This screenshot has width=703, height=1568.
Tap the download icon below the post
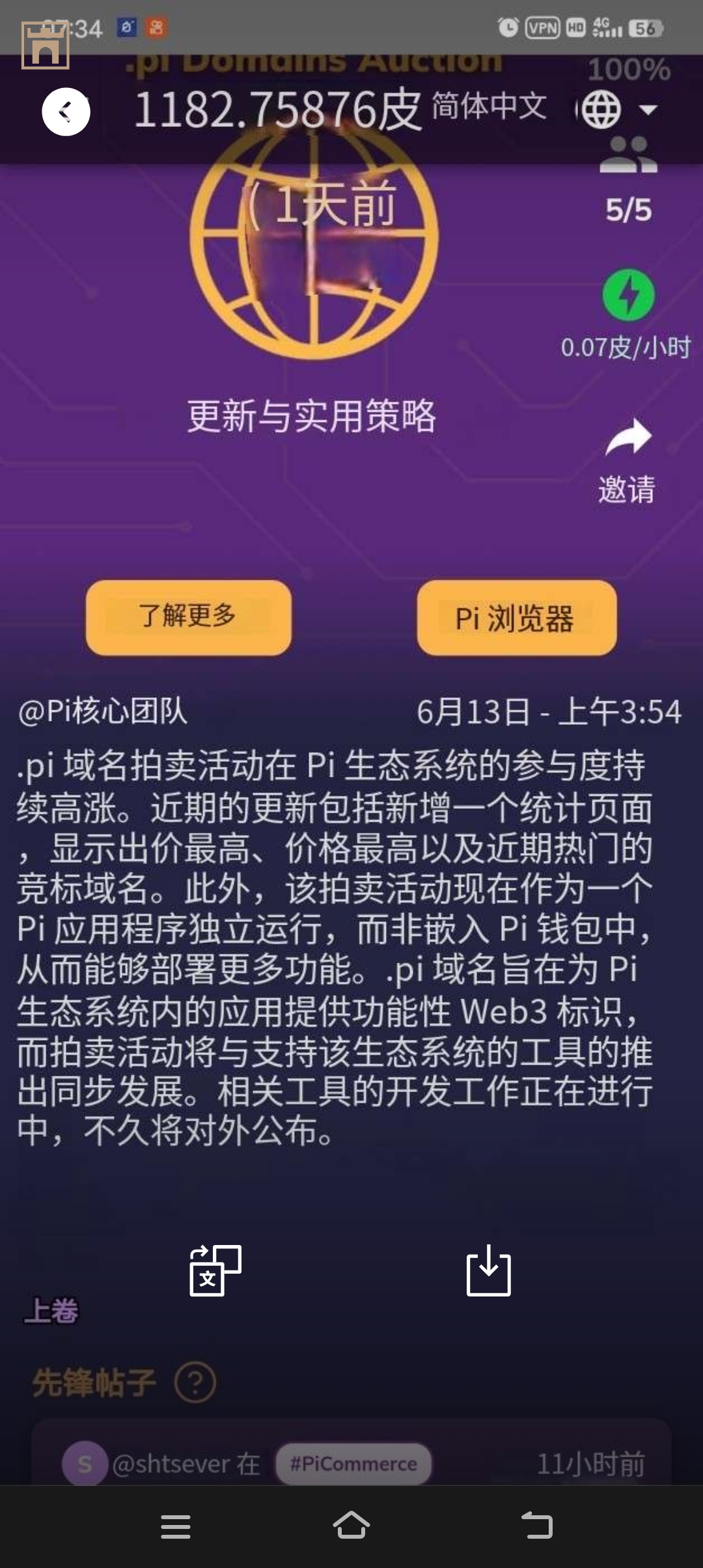[x=489, y=1270]
